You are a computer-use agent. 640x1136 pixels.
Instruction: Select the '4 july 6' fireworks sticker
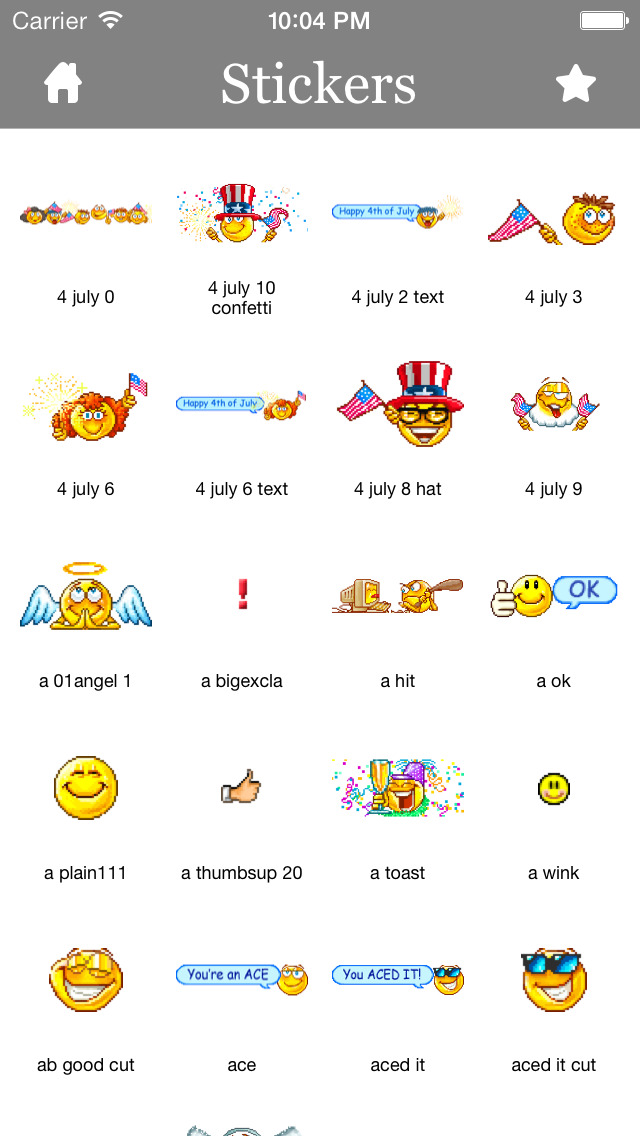[x=86, y=406]
